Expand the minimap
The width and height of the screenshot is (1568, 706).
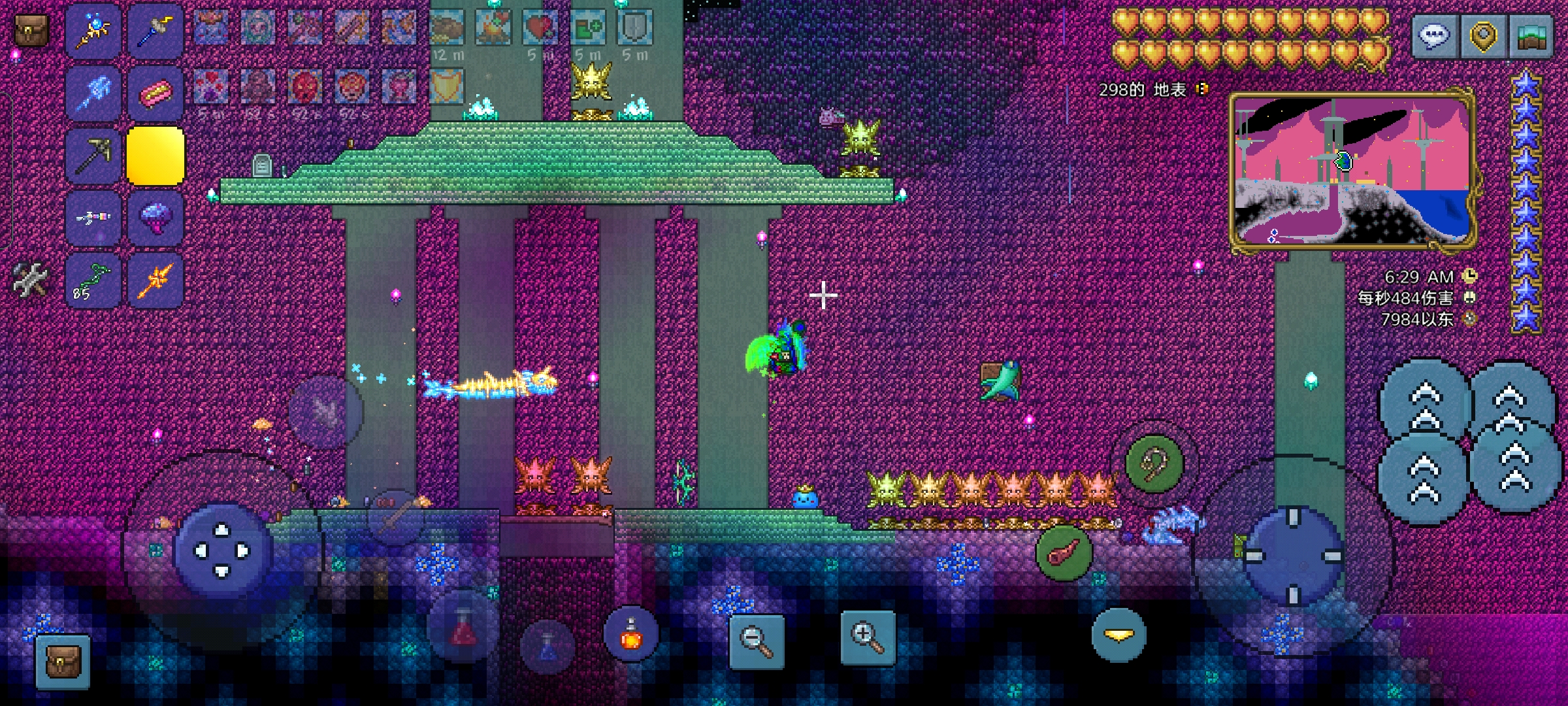click(1351, 171)
